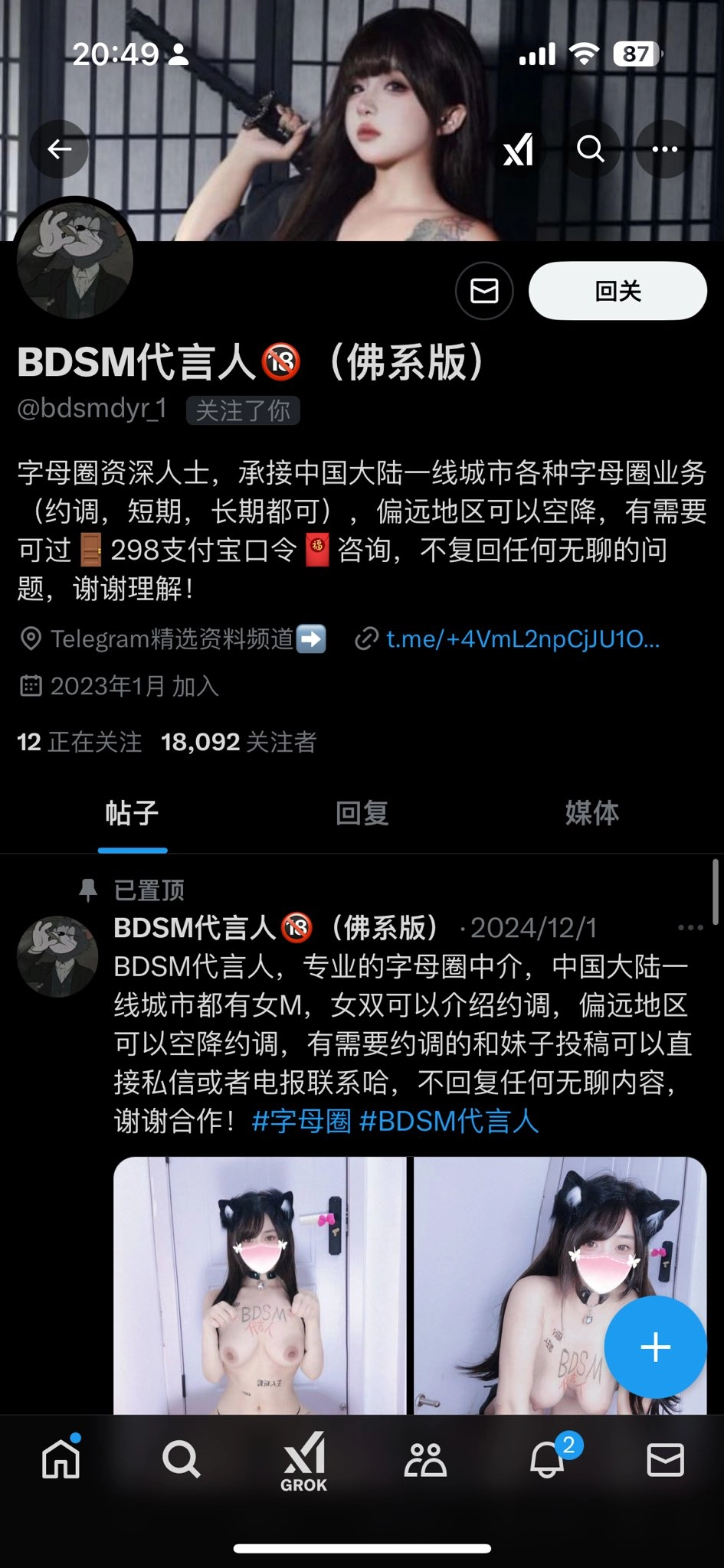724x1568 pixels.
Task: Go back with the arrow icon
Action: pos(59,149)
